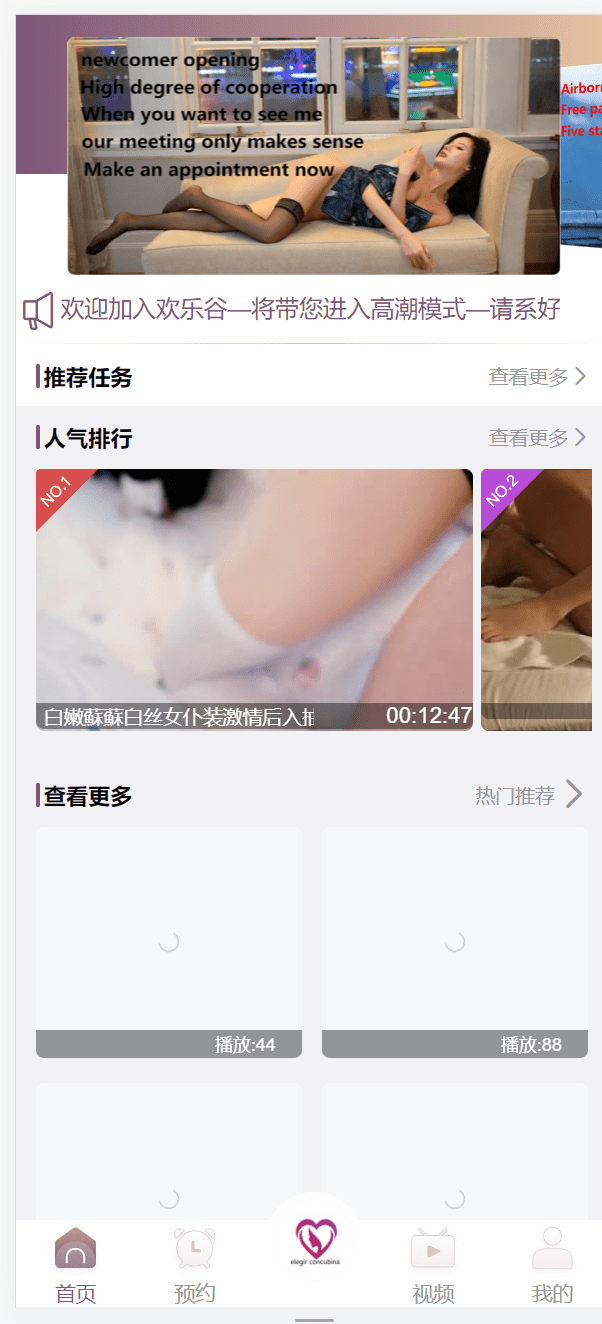Open the NO.2 ranked video

(x=538, y=599)
